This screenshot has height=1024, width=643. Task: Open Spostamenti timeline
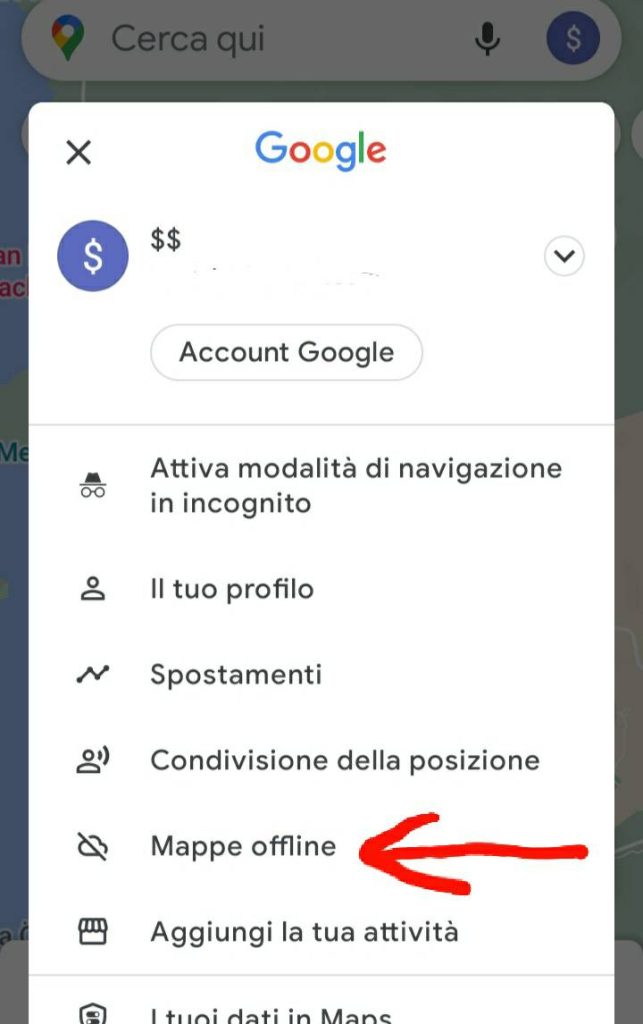(236, 674)
